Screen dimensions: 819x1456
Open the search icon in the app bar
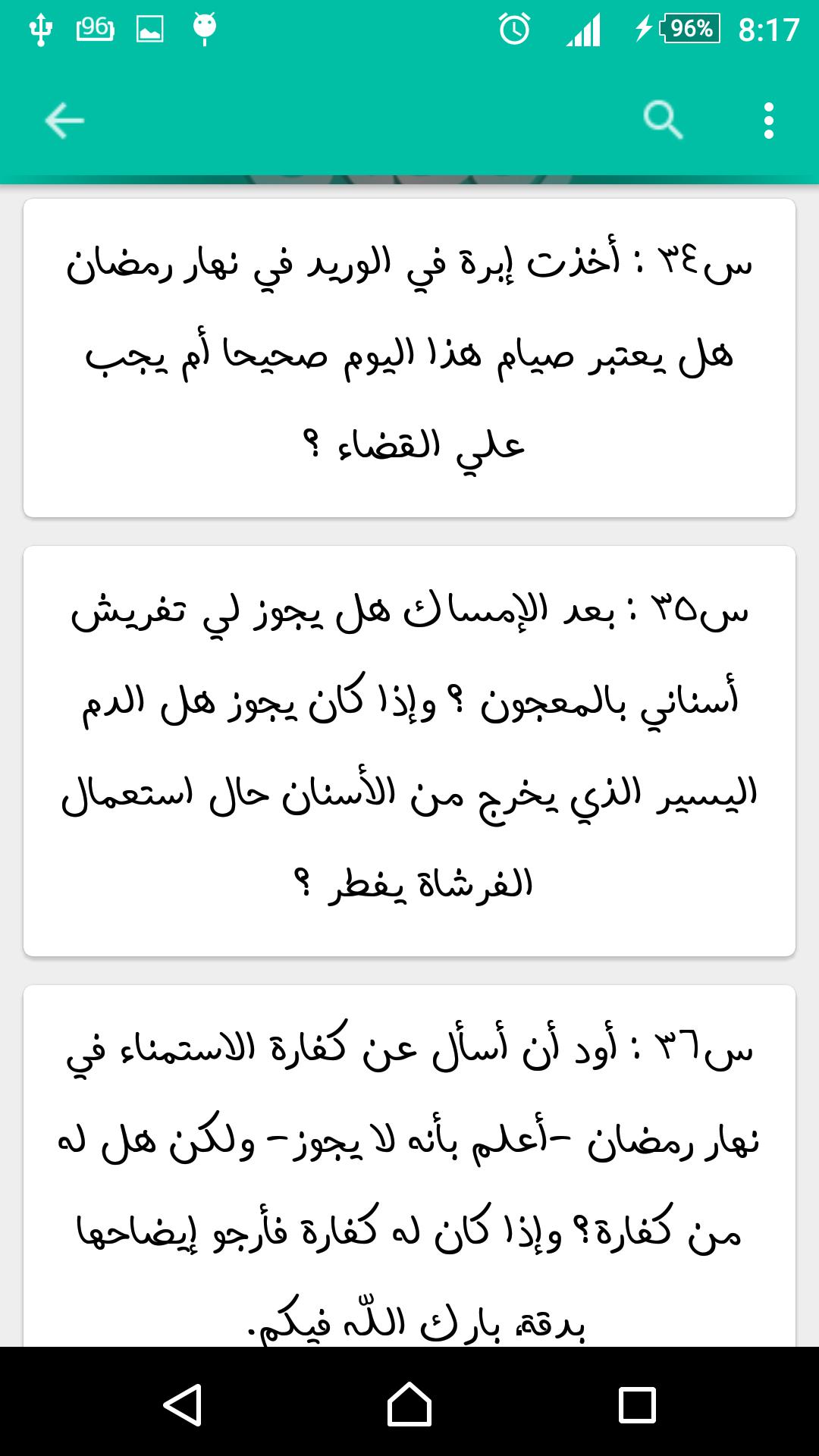(663, 121)
